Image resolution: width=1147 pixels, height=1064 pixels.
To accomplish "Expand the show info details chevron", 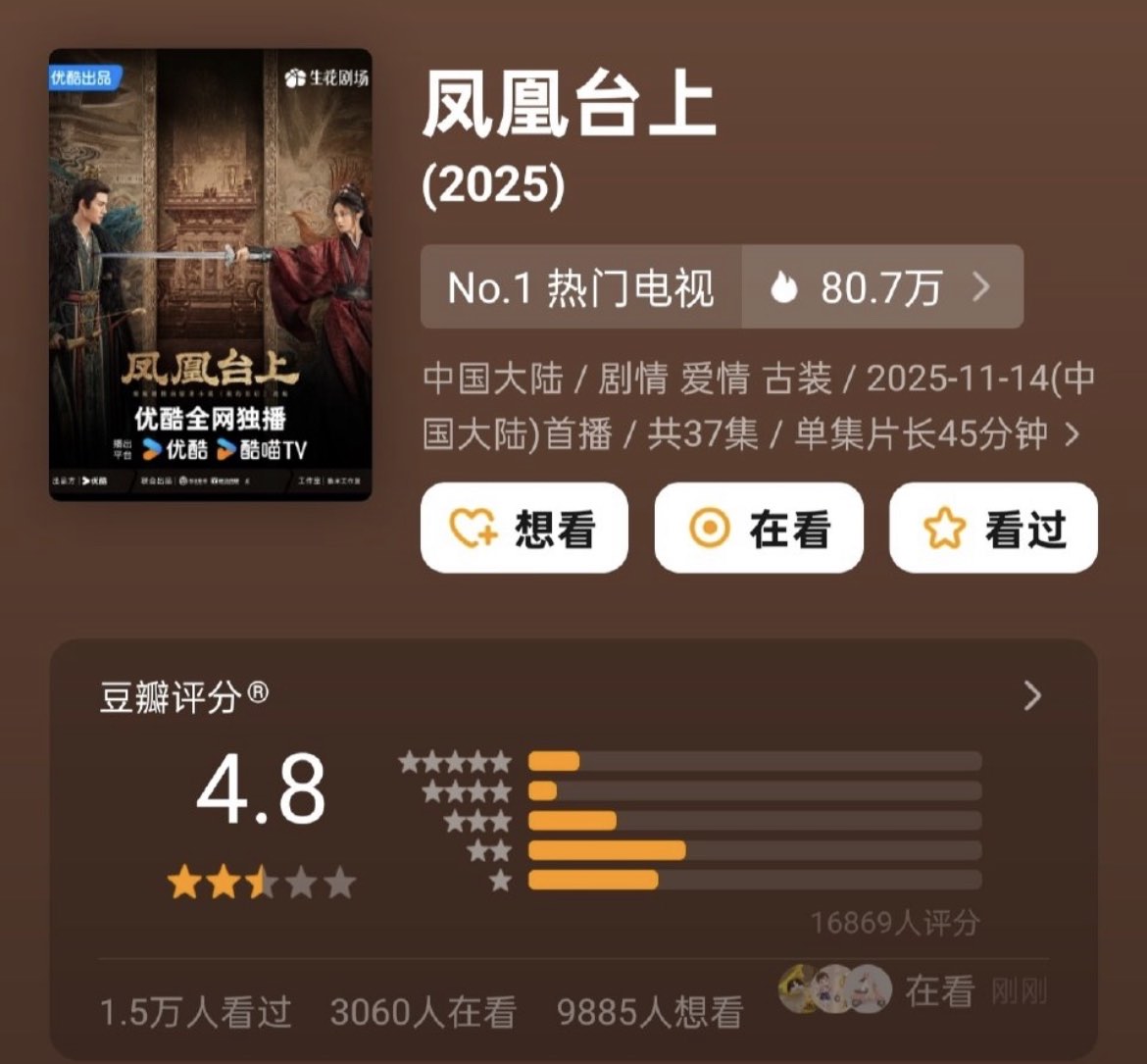I will click(1072, 434).
